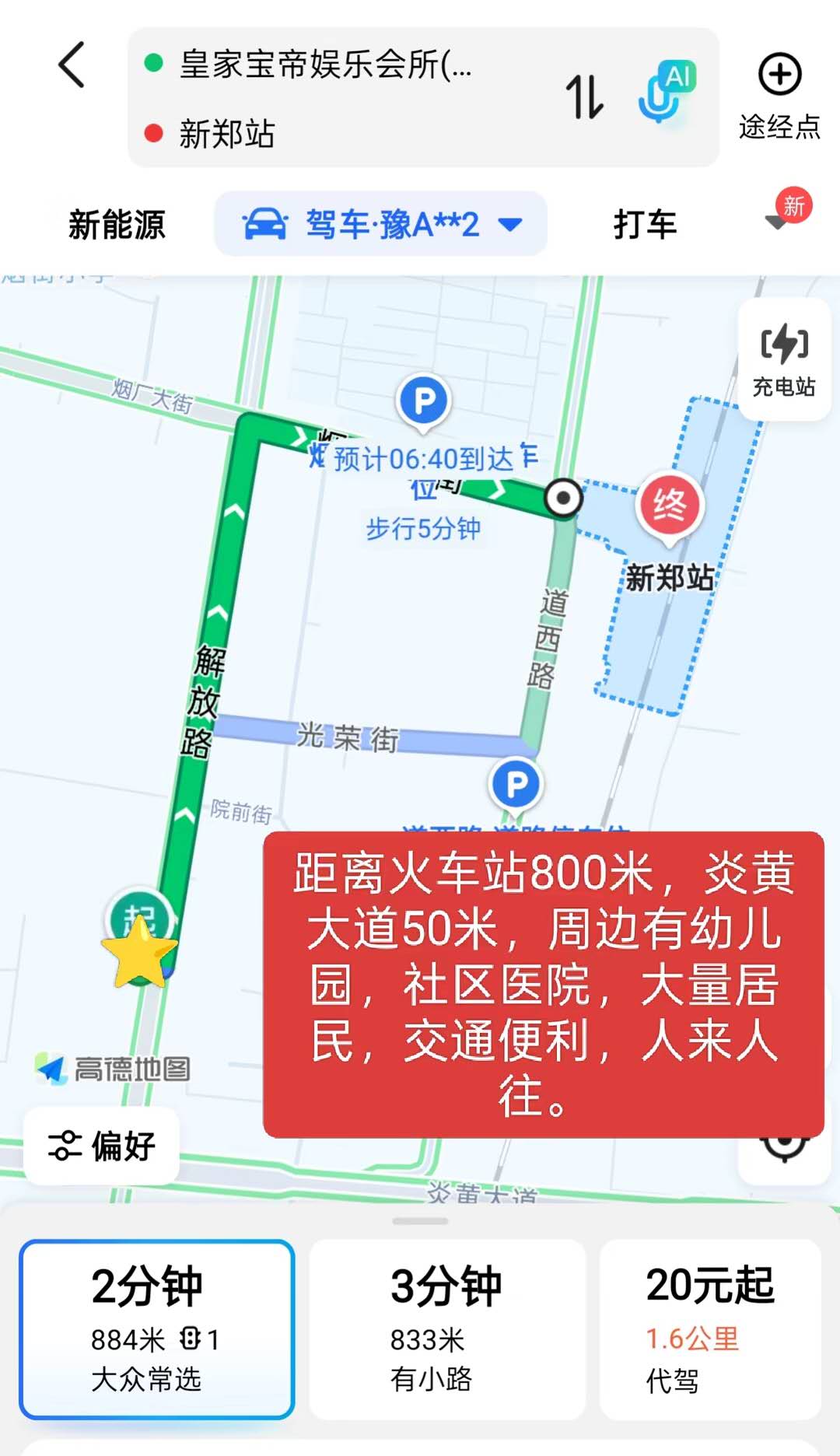Choose the 3分钟 833米 有小路 route
The image size is (840, 1456).
pyautogui.click(x=447, y=1329)
